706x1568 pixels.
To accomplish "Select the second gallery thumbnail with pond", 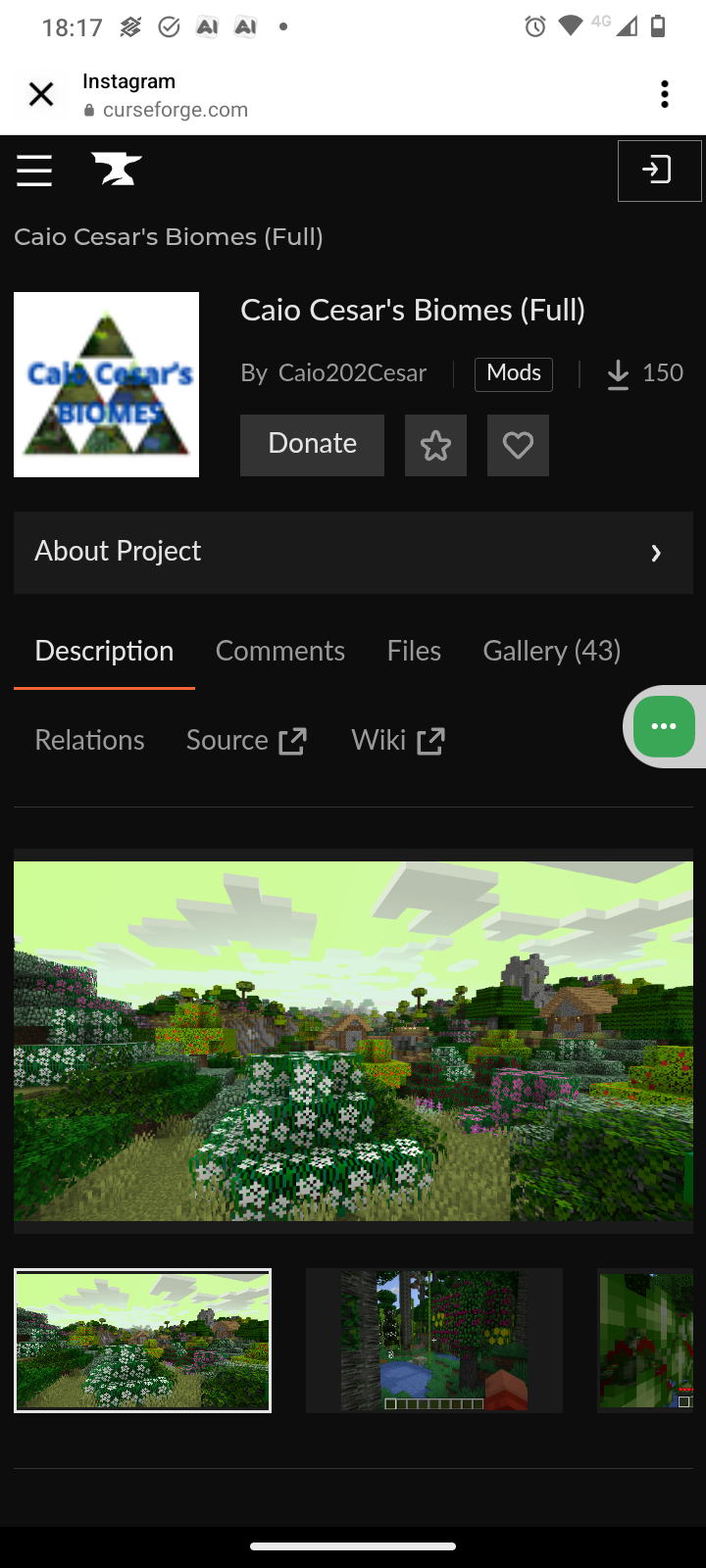I will [x=433, y=1340].
